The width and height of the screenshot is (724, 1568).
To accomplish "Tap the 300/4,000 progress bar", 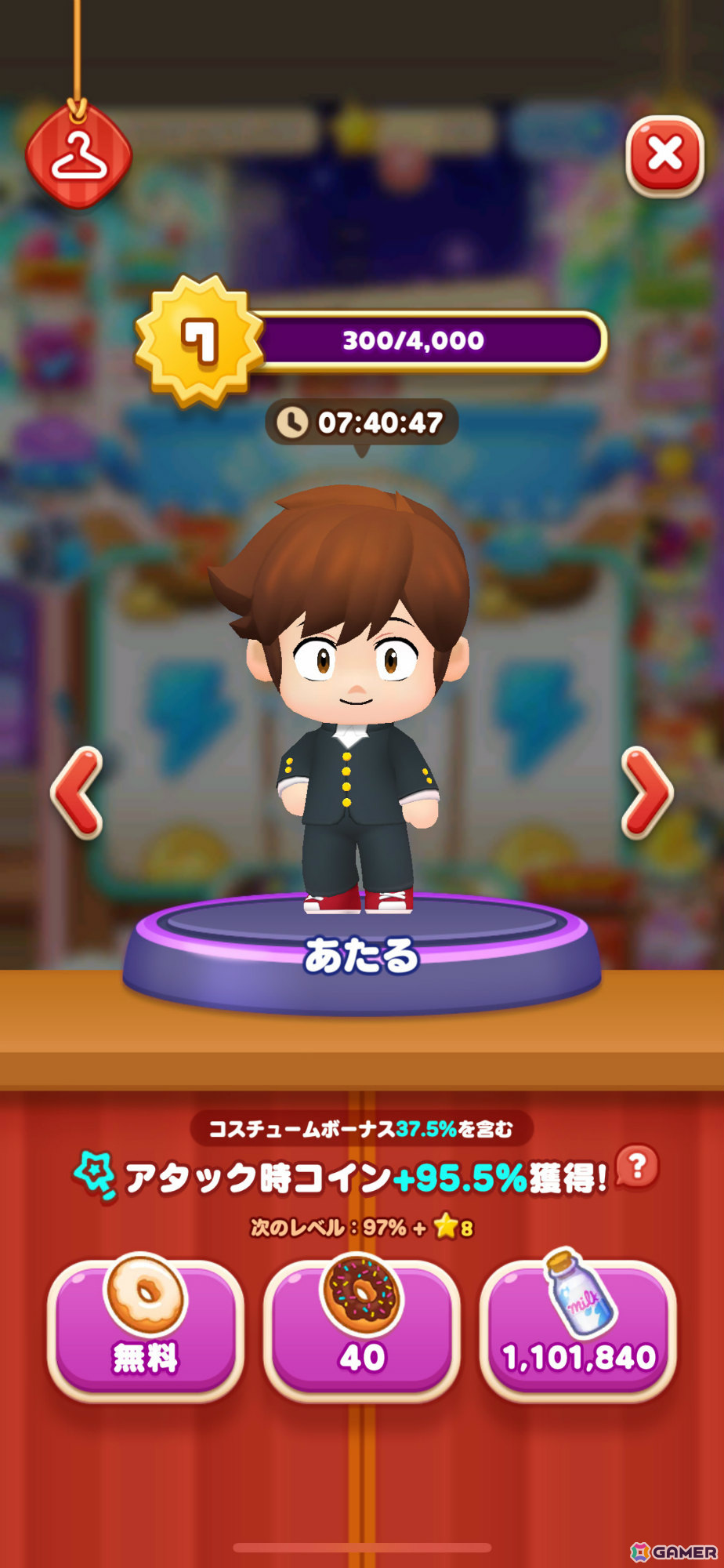I will pos(415,341).
